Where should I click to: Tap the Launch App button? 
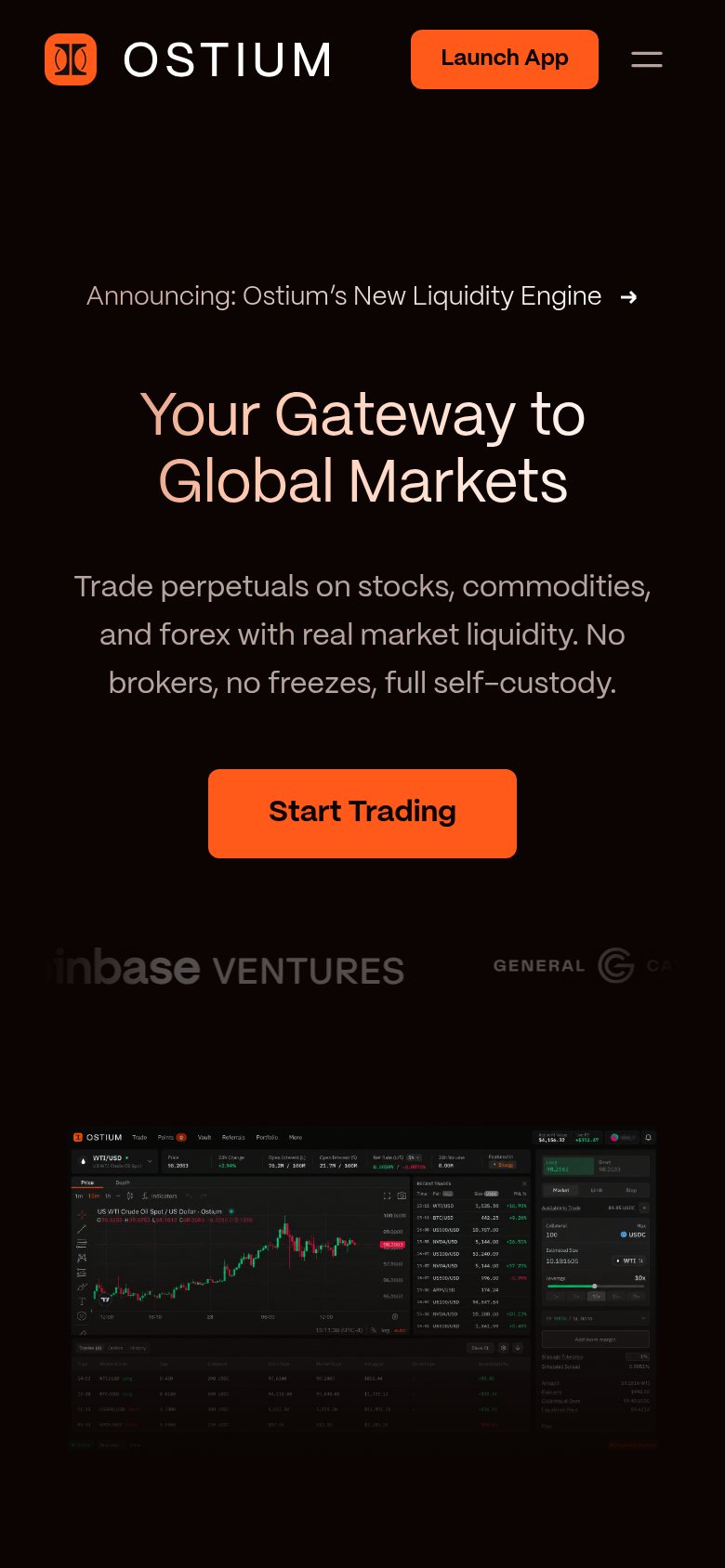point(505,59)
